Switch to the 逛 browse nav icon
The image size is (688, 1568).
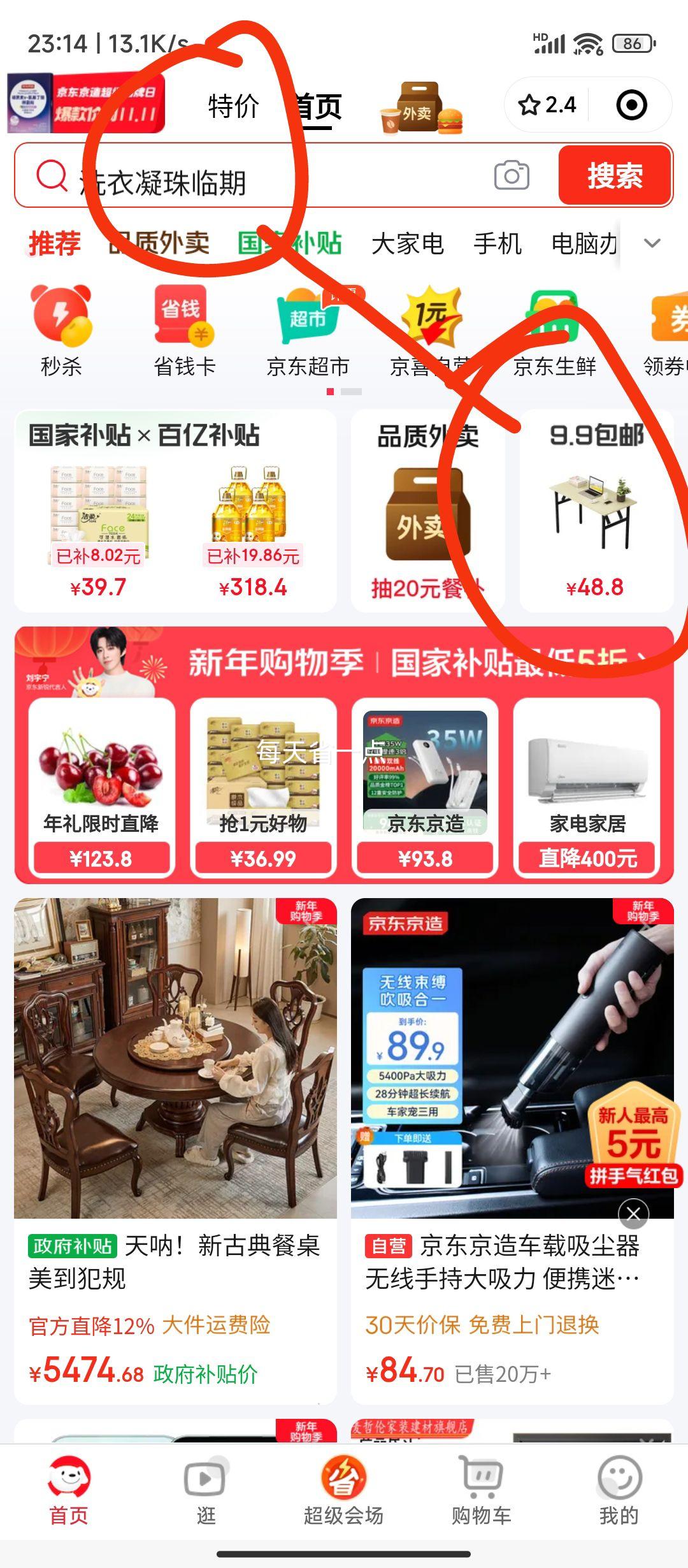click(x=205, y=1485)
